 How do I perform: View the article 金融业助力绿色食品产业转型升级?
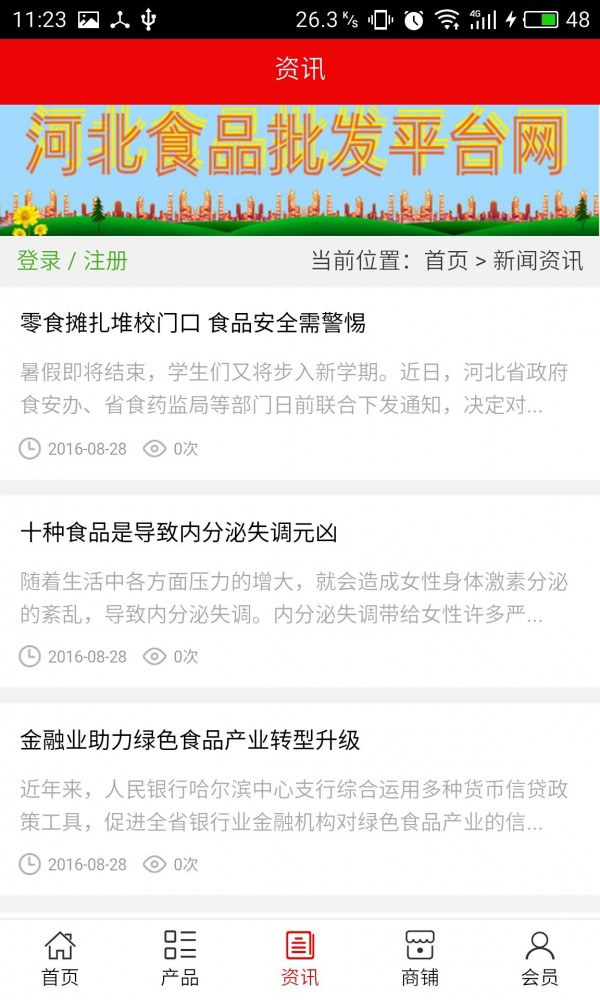coord(190,741)
